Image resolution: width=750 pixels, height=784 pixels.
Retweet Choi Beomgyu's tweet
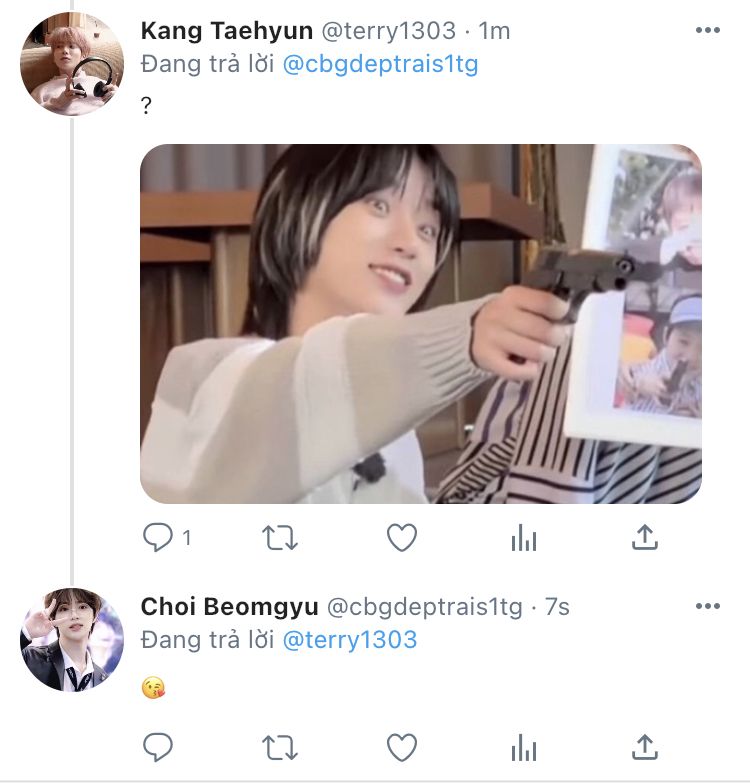point(280,746)
